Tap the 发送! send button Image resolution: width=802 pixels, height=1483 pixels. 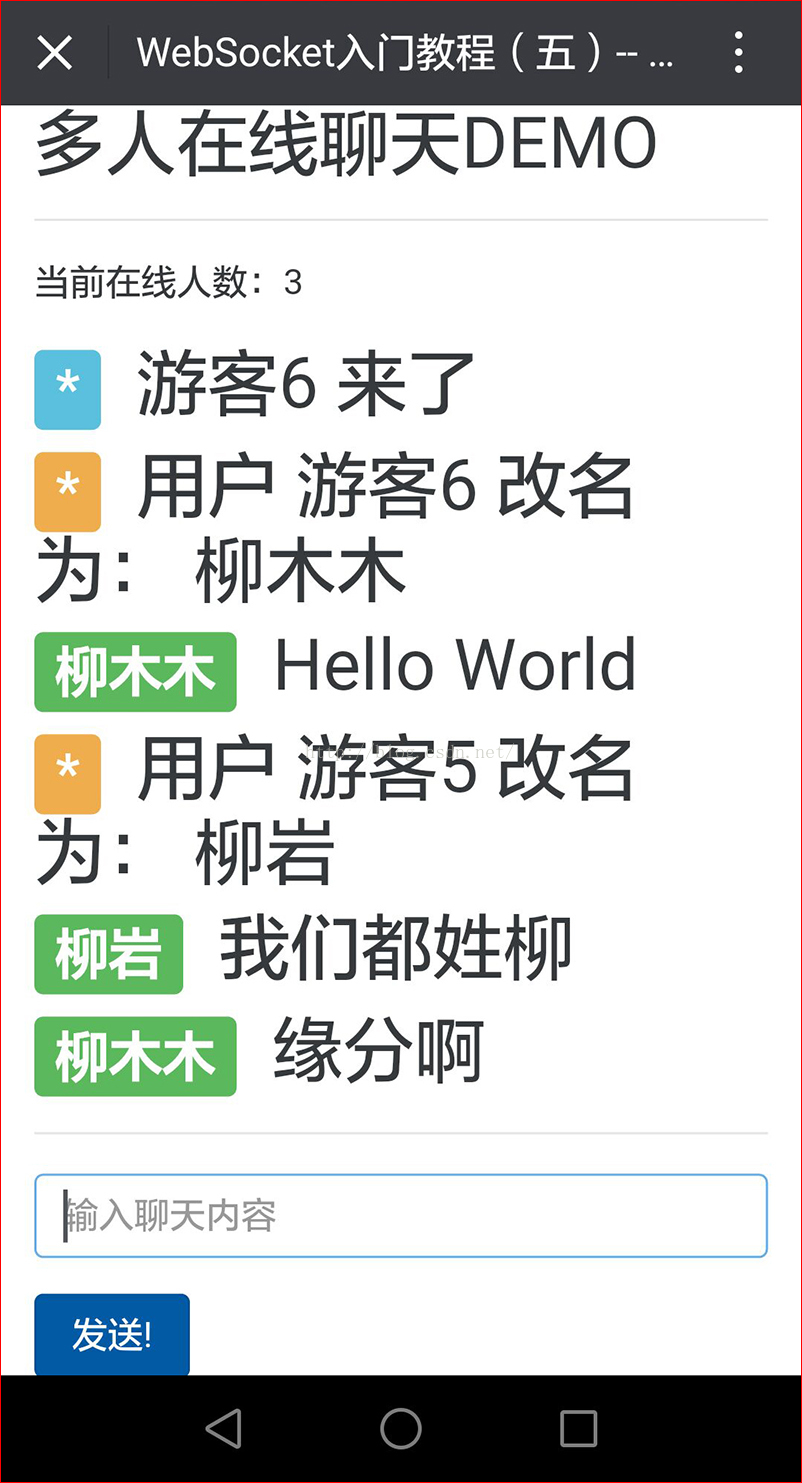click(x=112, y=1334)
